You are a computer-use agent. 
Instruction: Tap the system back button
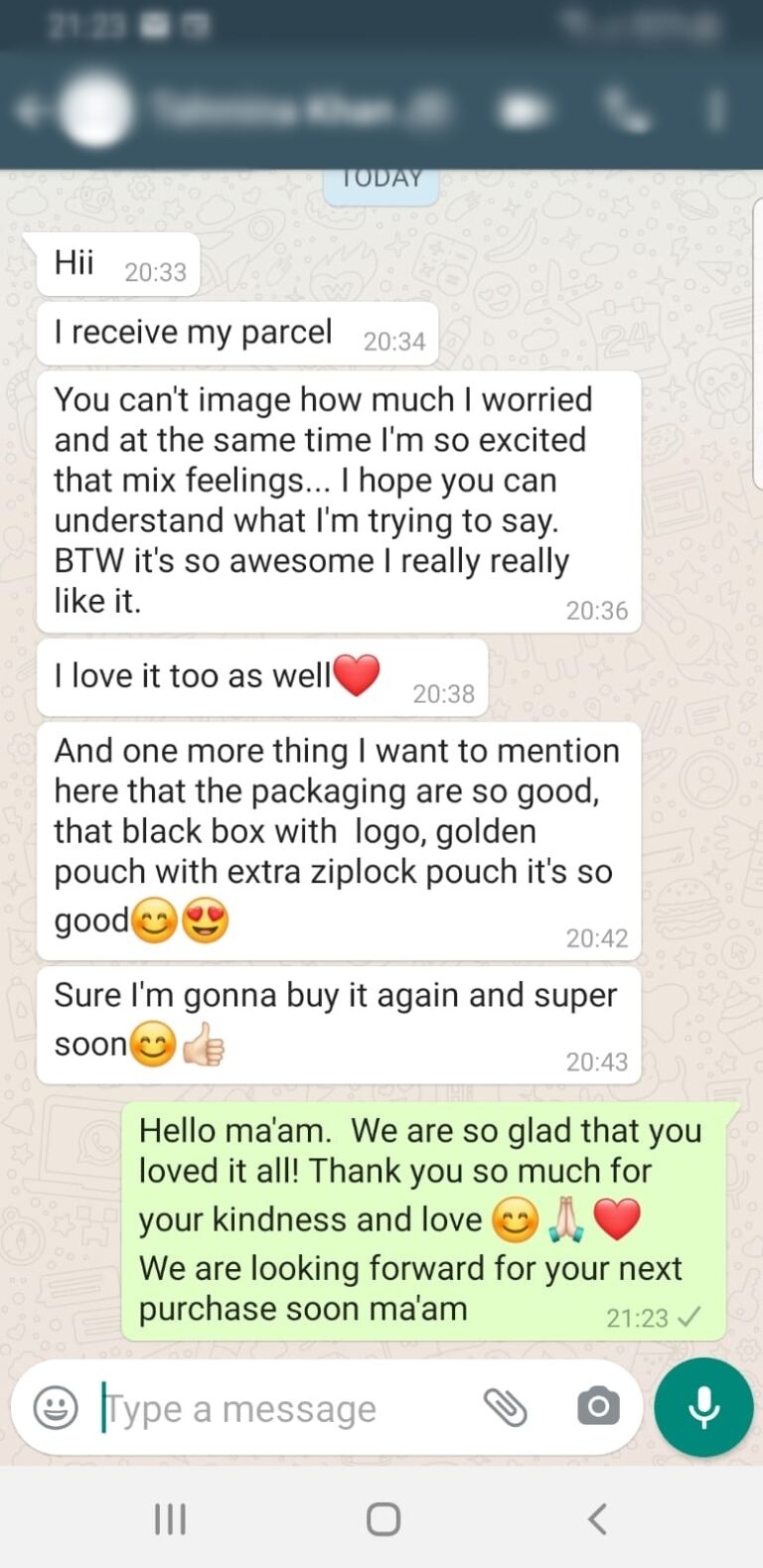click(597, 1518)
